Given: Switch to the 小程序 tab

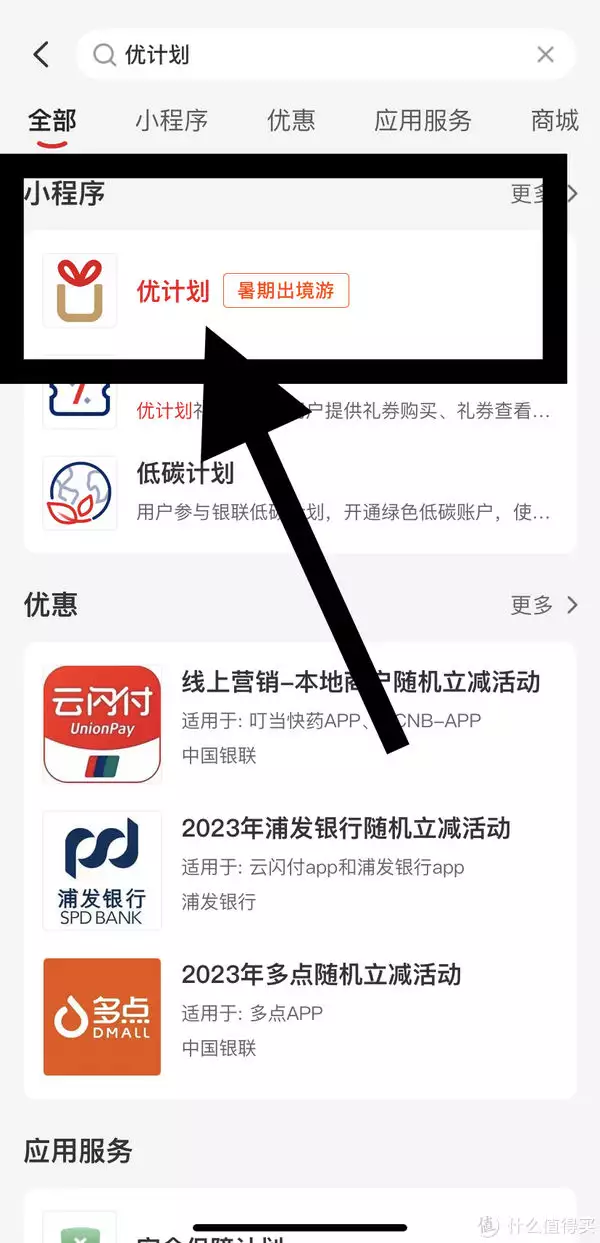Looking at the screenshot, I should coord(171,121).
